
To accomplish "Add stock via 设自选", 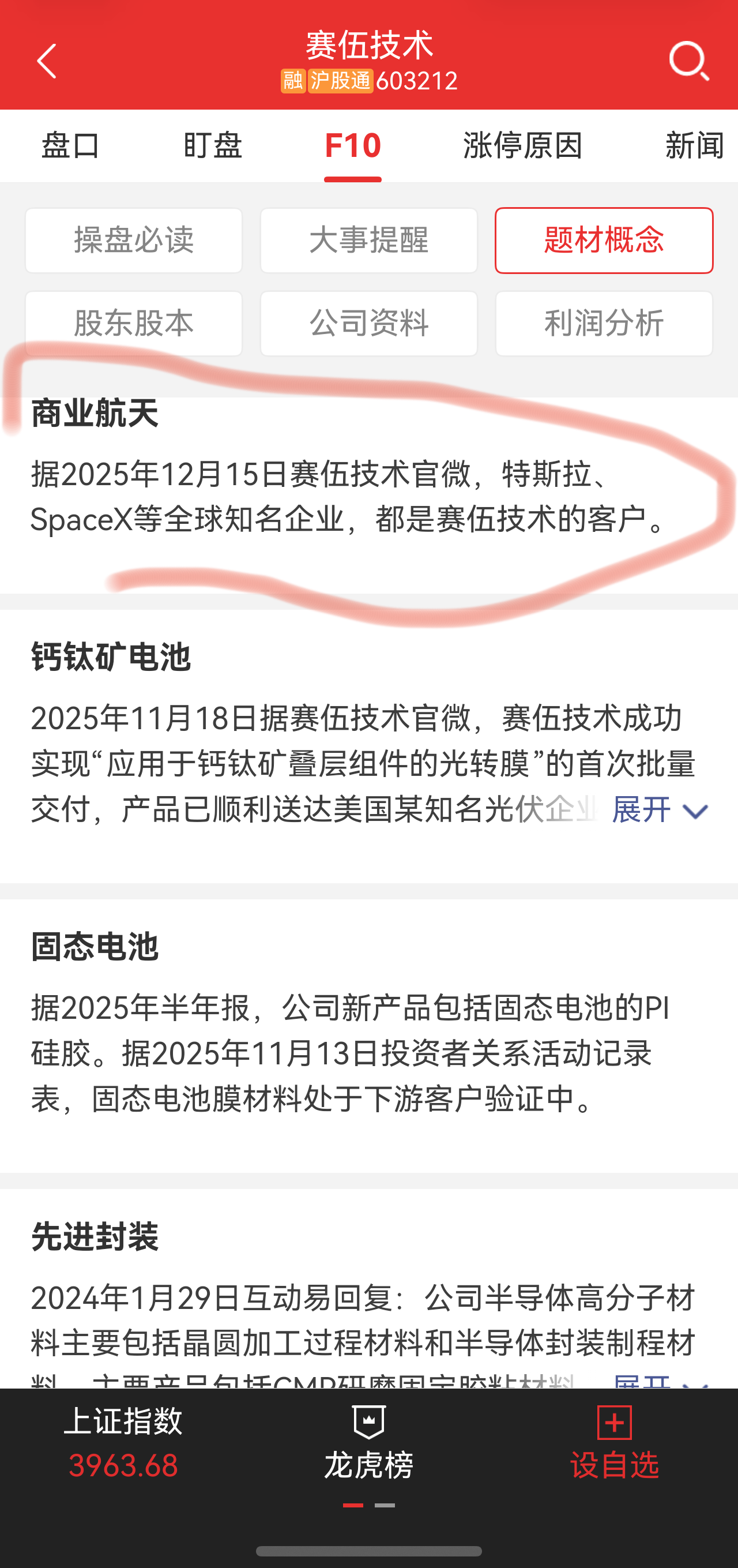I will (x=615, y=1443).
